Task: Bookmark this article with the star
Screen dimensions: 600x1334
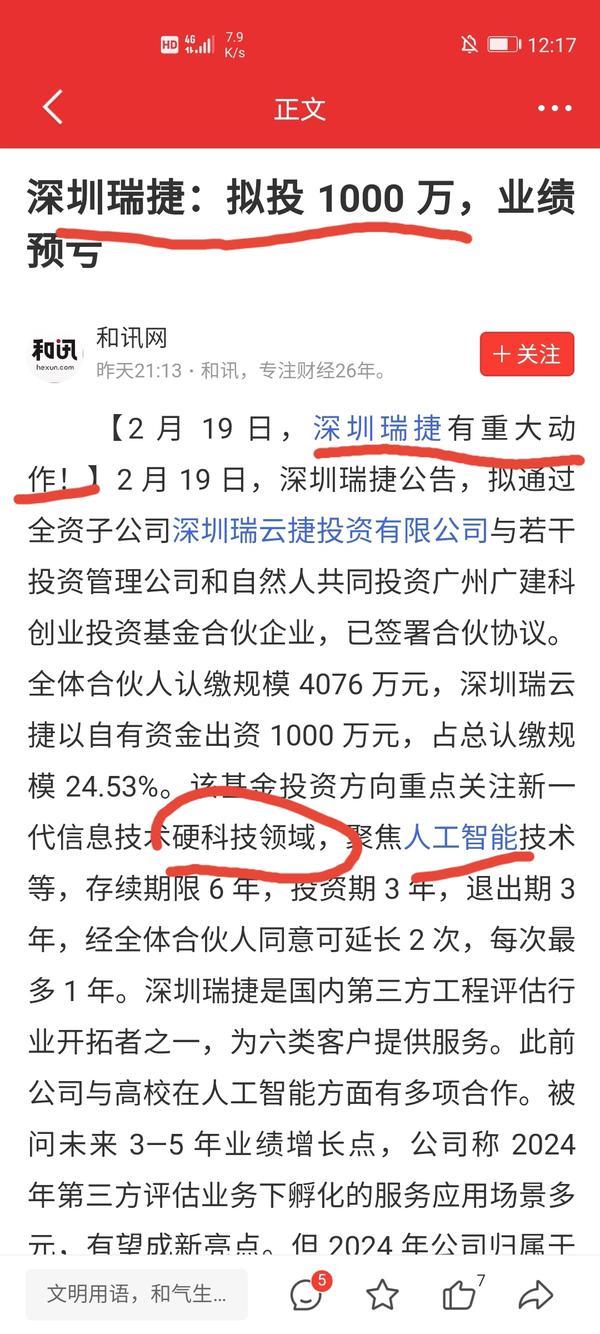Action: [x=383, y=1295]
